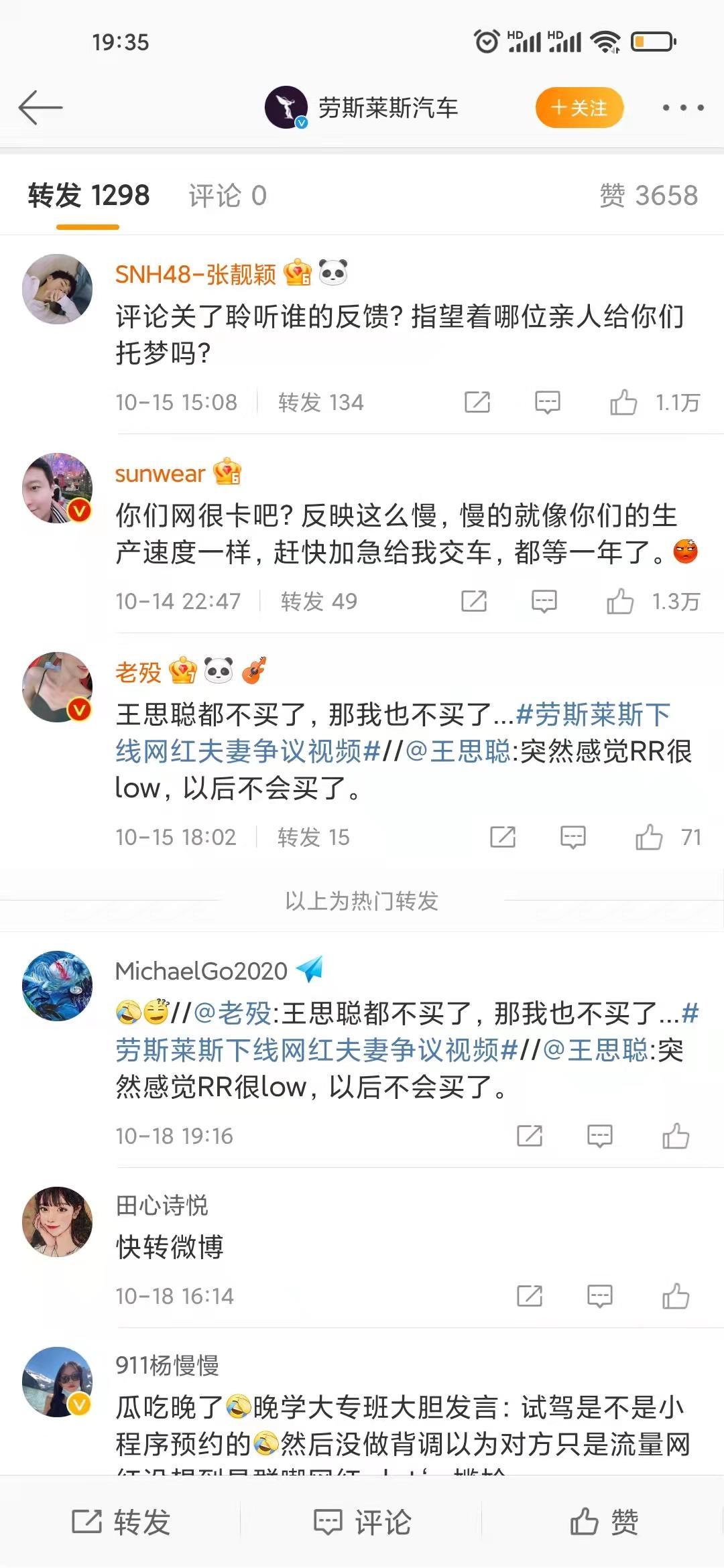Follow 劳斯莱斯汽车 with the 关注 button
724x1568 pixels.
[579, 107]
